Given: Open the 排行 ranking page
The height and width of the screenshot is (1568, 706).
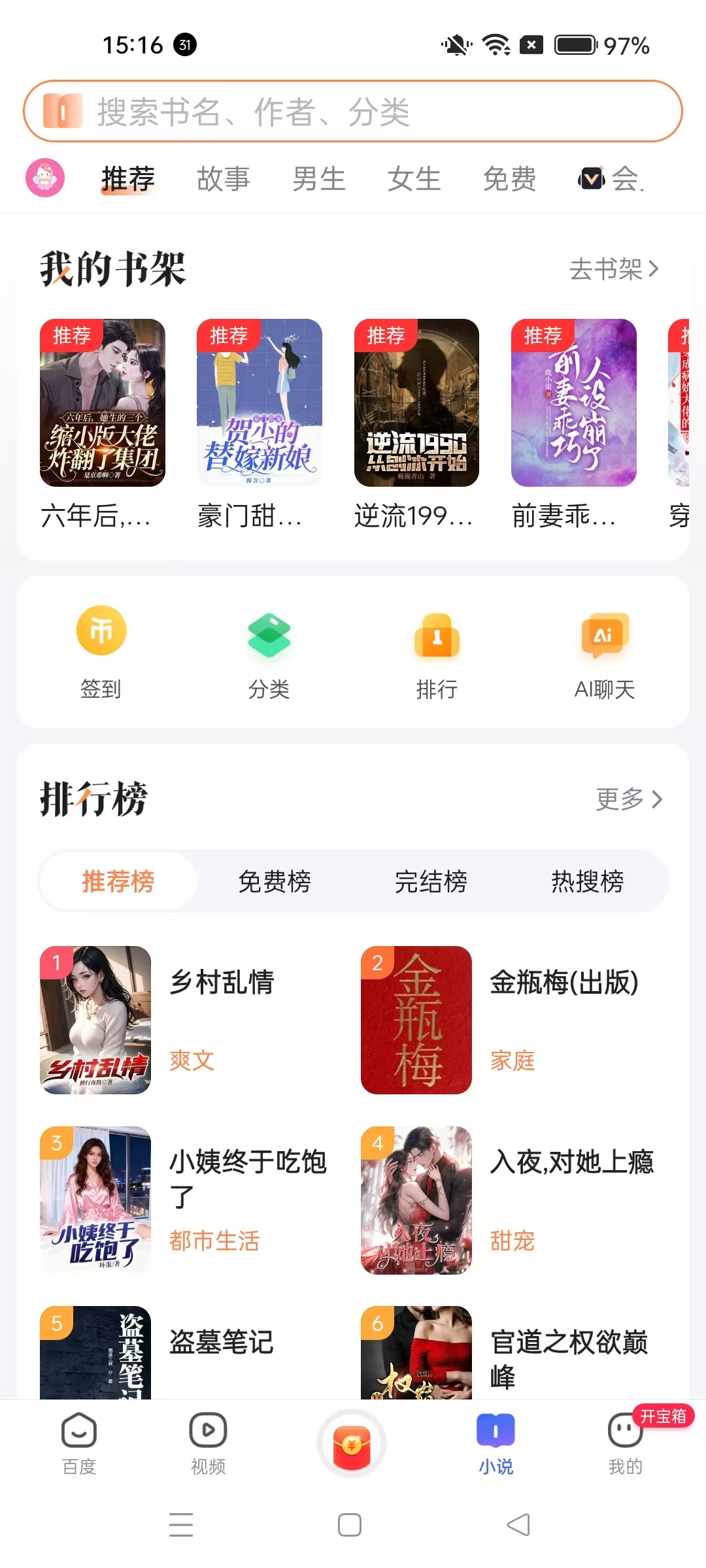Looking at the screenshot, I should [x=437, y=653].
